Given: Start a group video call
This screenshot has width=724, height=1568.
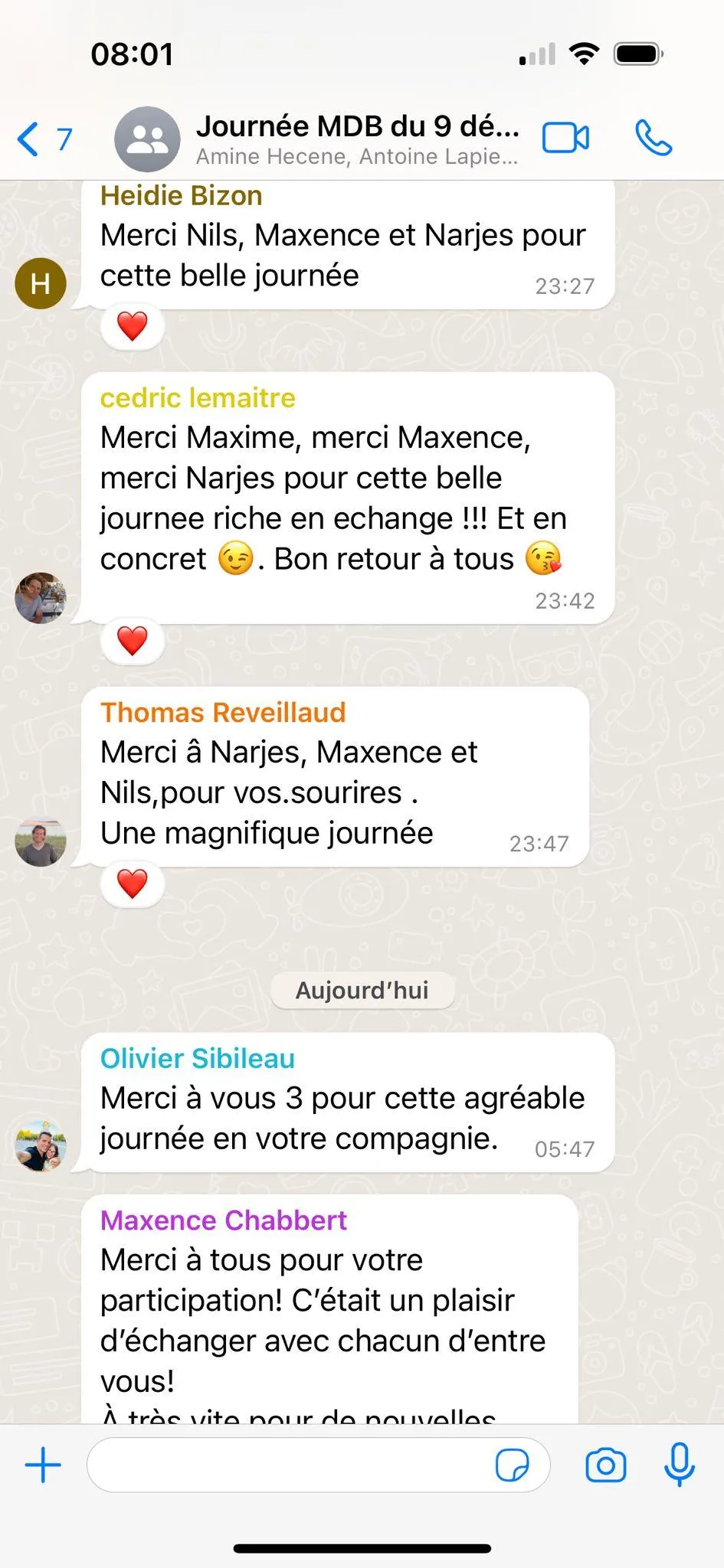Looking at the screenshot, I should click(x=565, y=139).
